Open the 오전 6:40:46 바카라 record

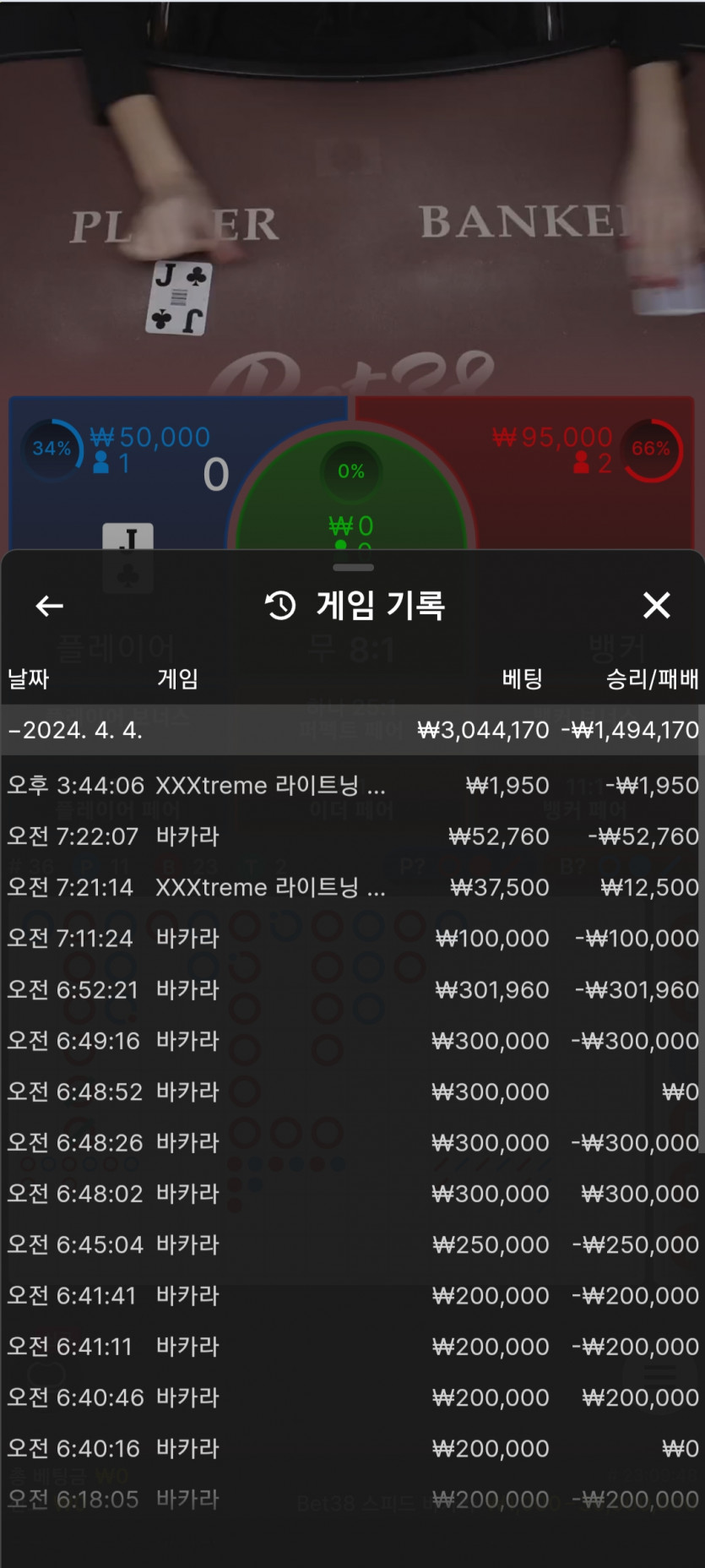pos(352,1398)
